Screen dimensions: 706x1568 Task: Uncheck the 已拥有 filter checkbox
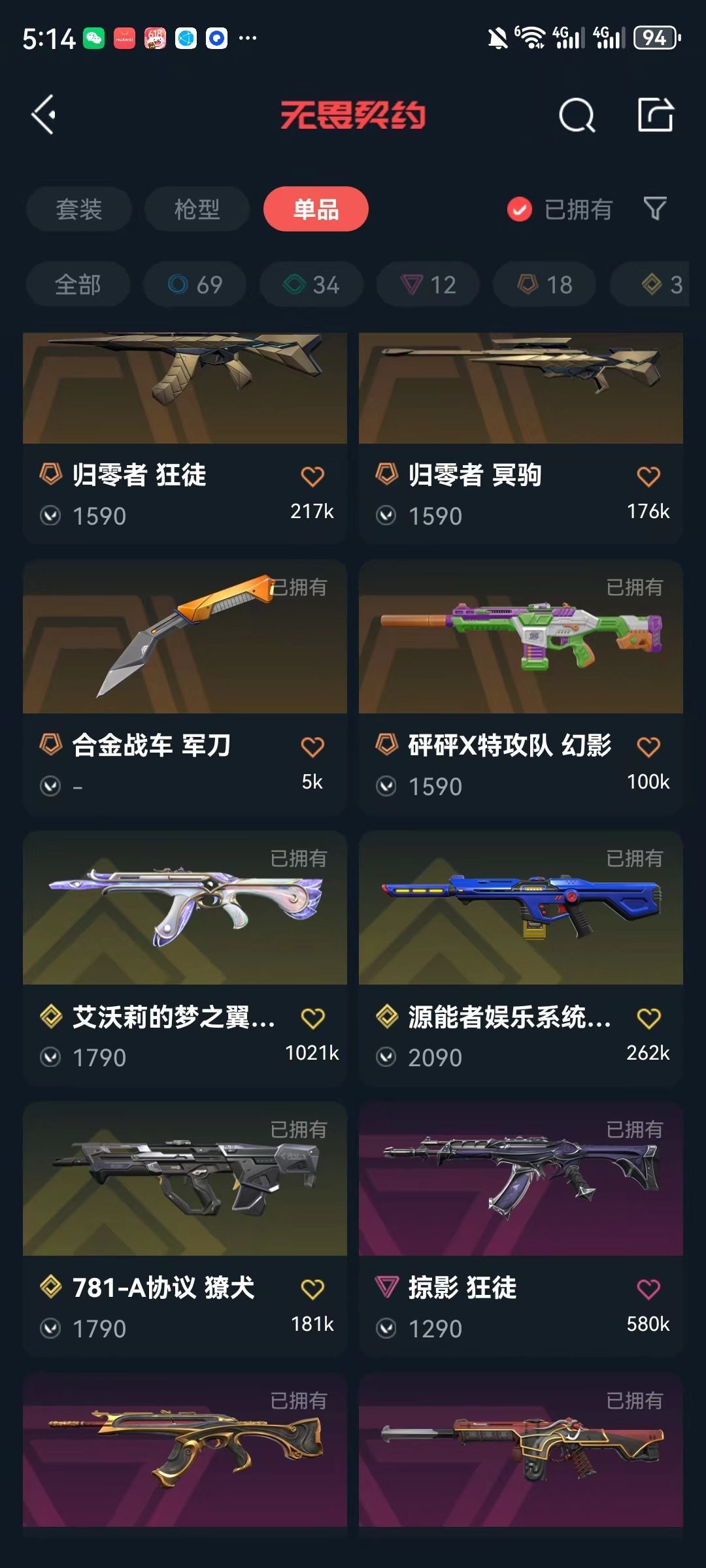coord(520,210)
